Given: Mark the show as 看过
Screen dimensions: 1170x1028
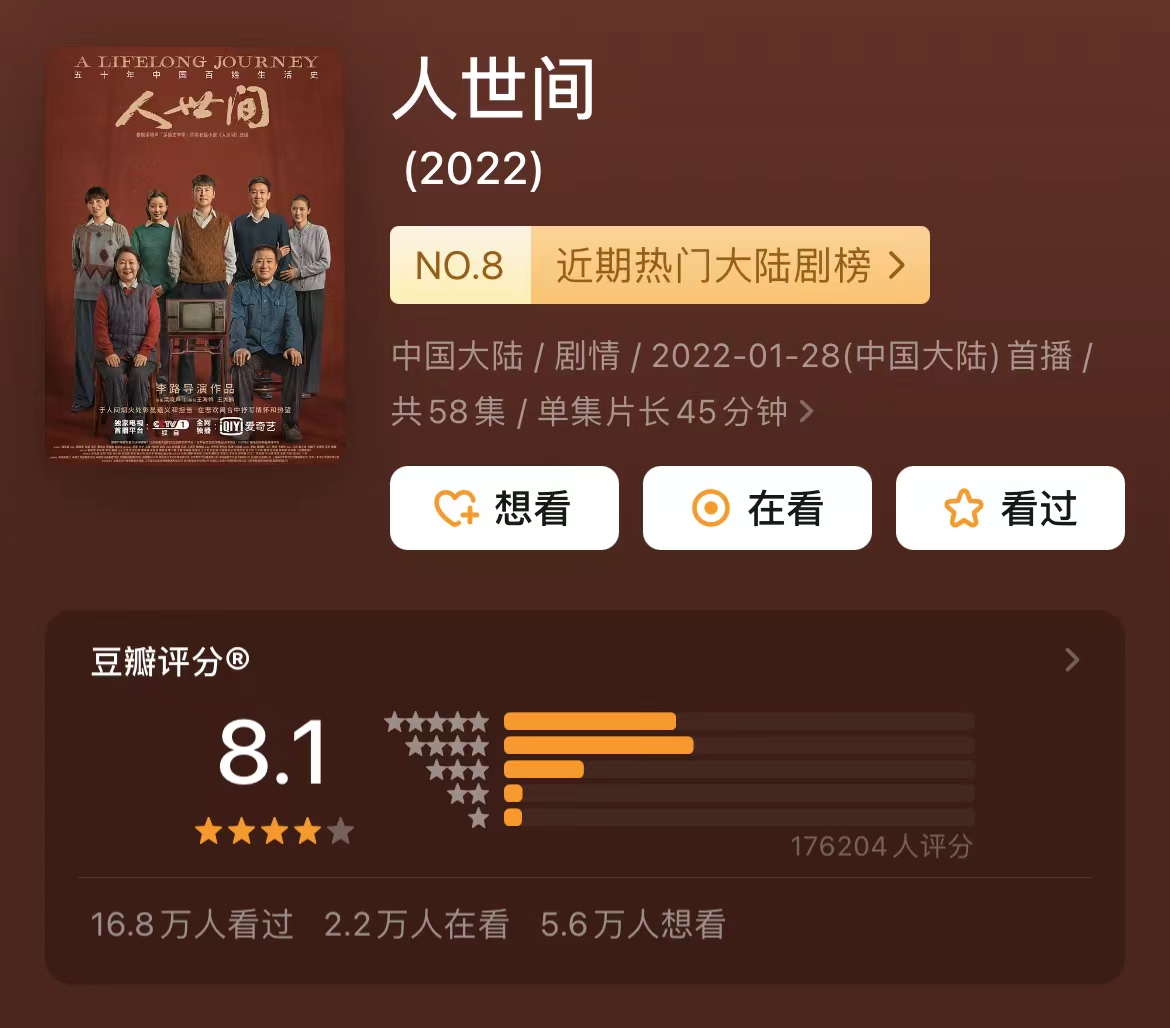Looking at the screenshot, I should pos(1010,508).
